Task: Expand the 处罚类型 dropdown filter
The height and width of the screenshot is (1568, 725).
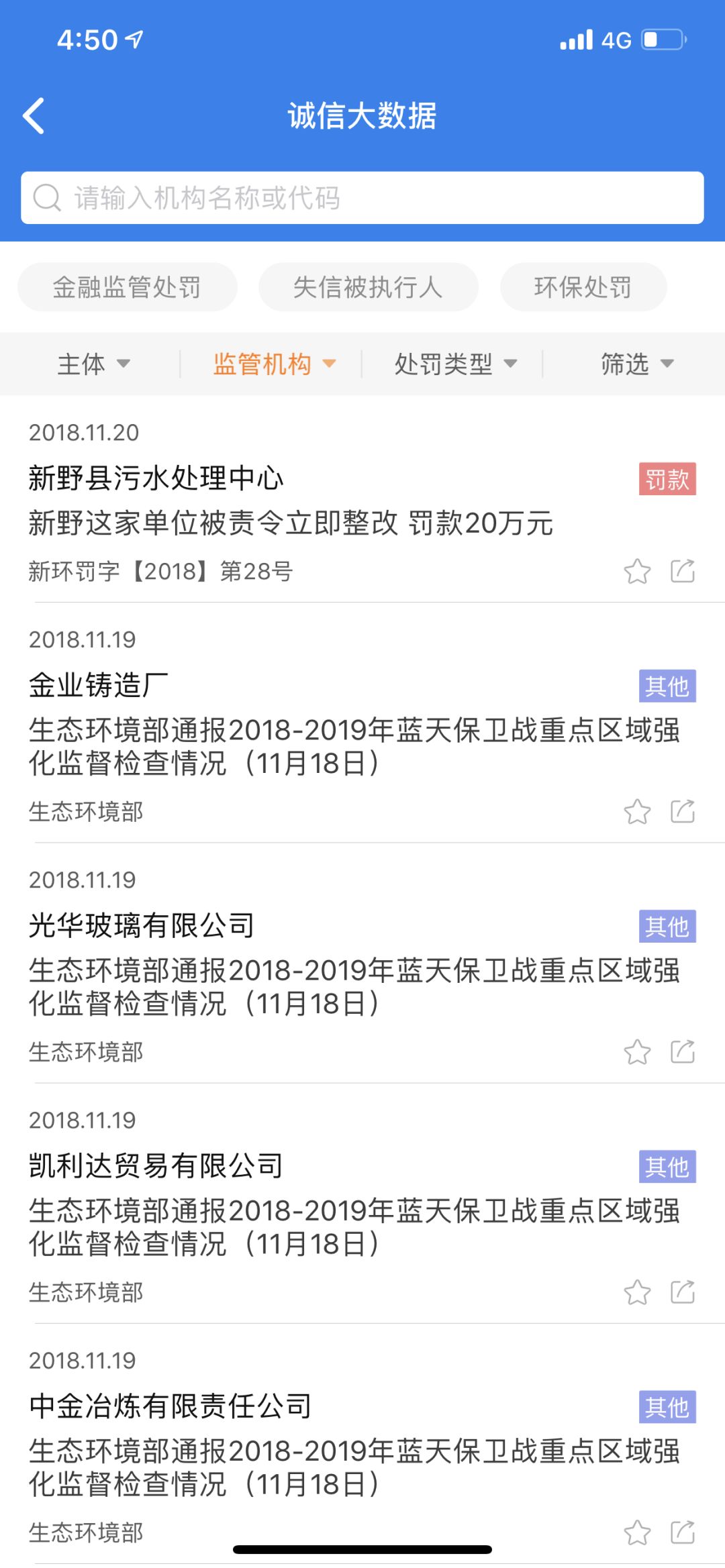Action: (x=455, y=364)
